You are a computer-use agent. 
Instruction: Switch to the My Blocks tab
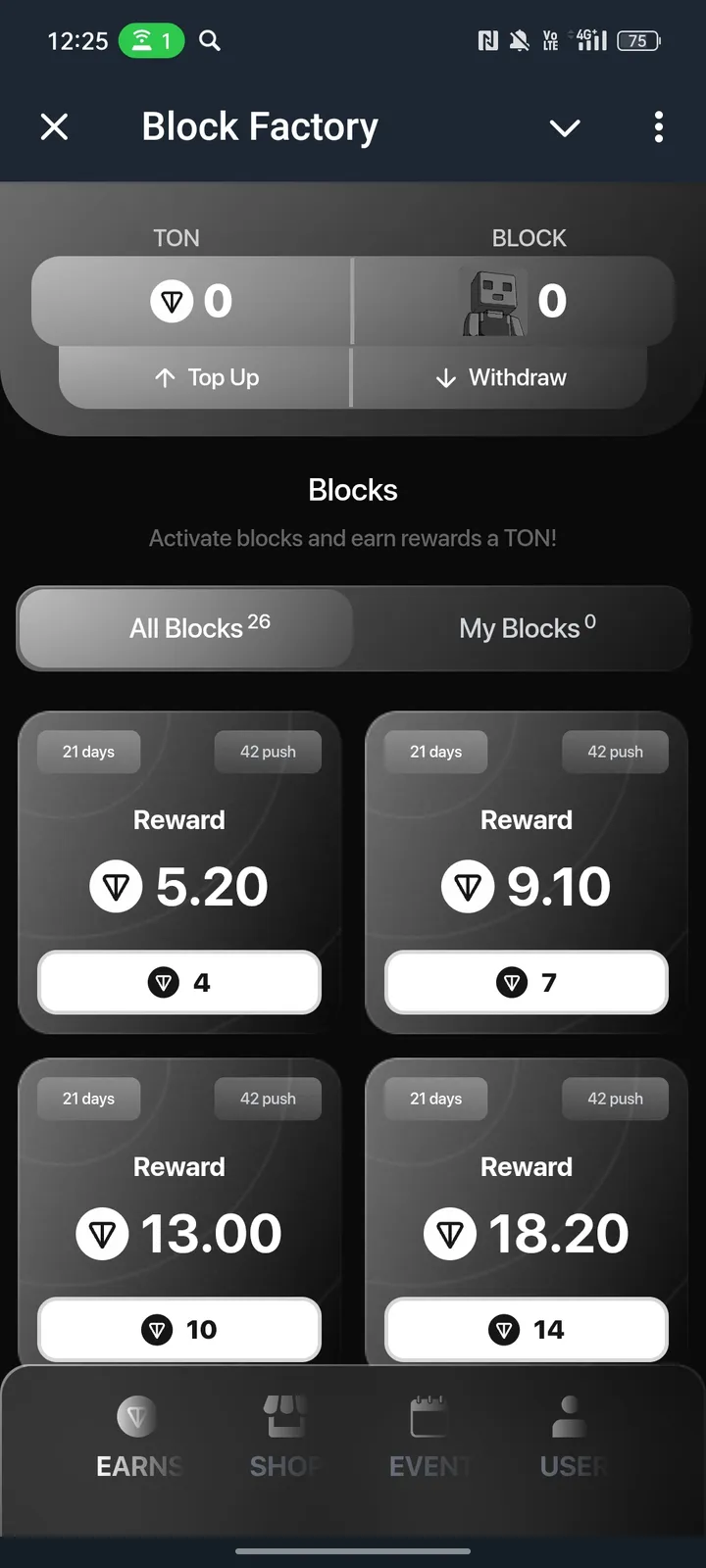click(527, 628)
